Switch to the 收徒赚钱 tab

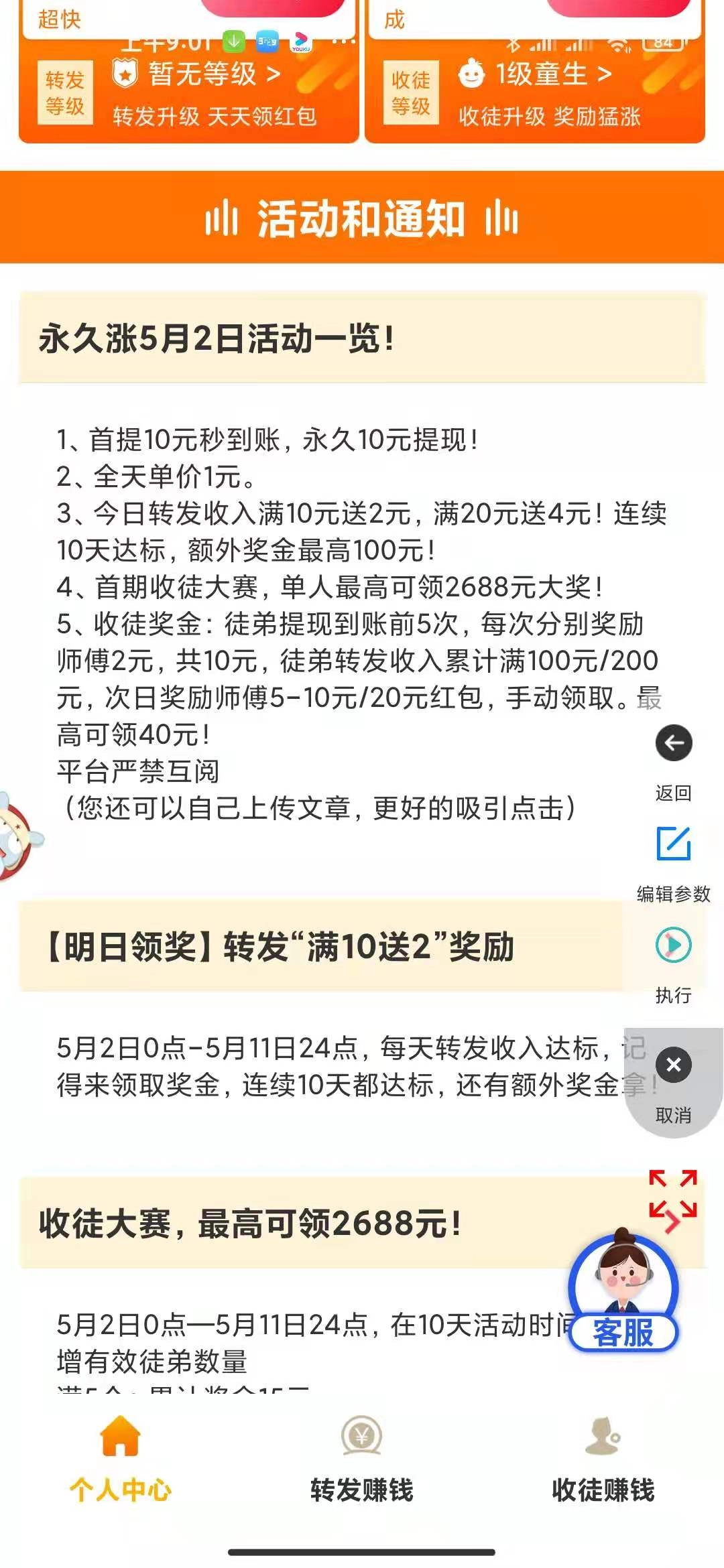pyautogui.click(x=603, y=1461)
